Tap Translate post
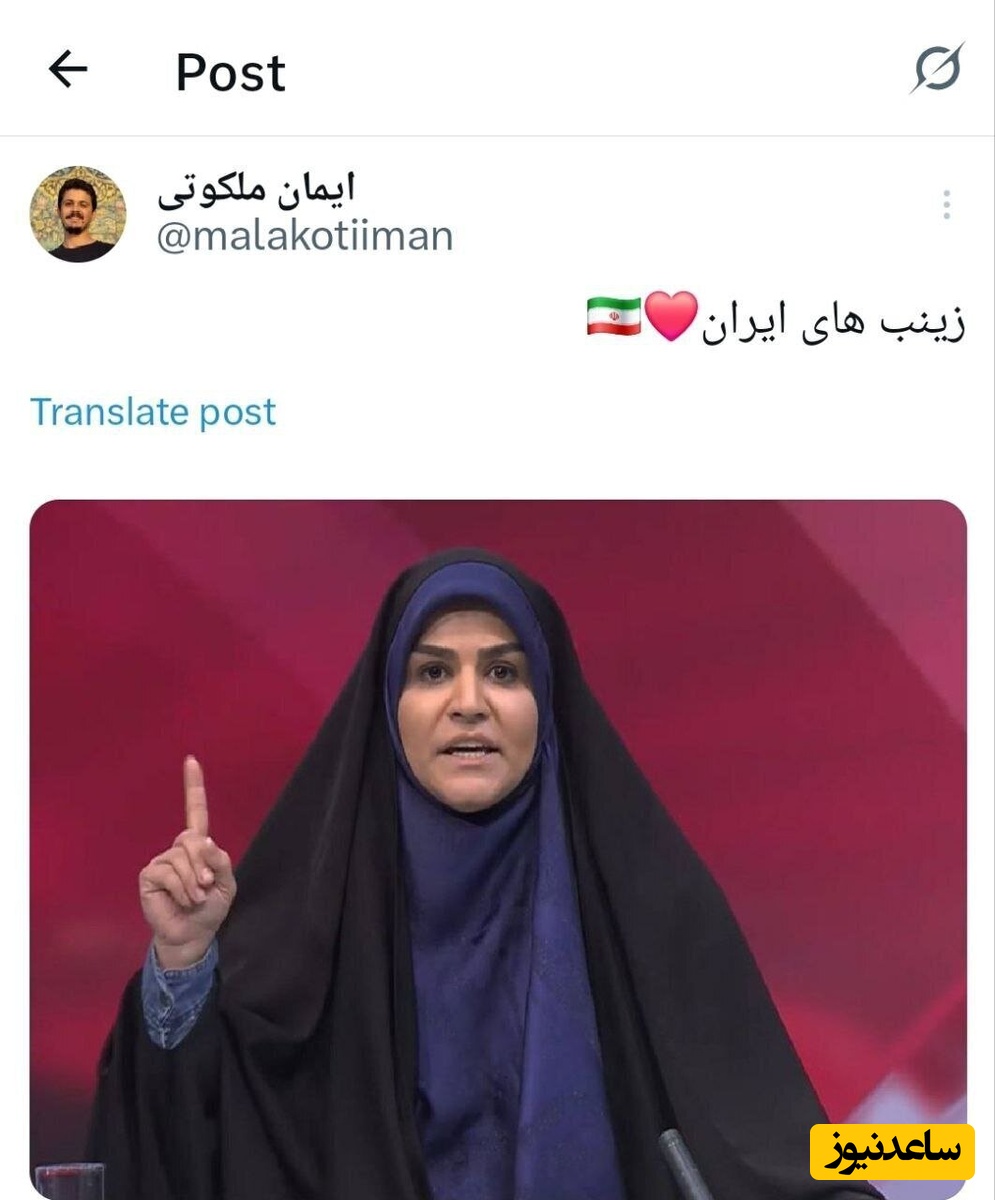Screen dimensions: 995x1200 [153, 412]
